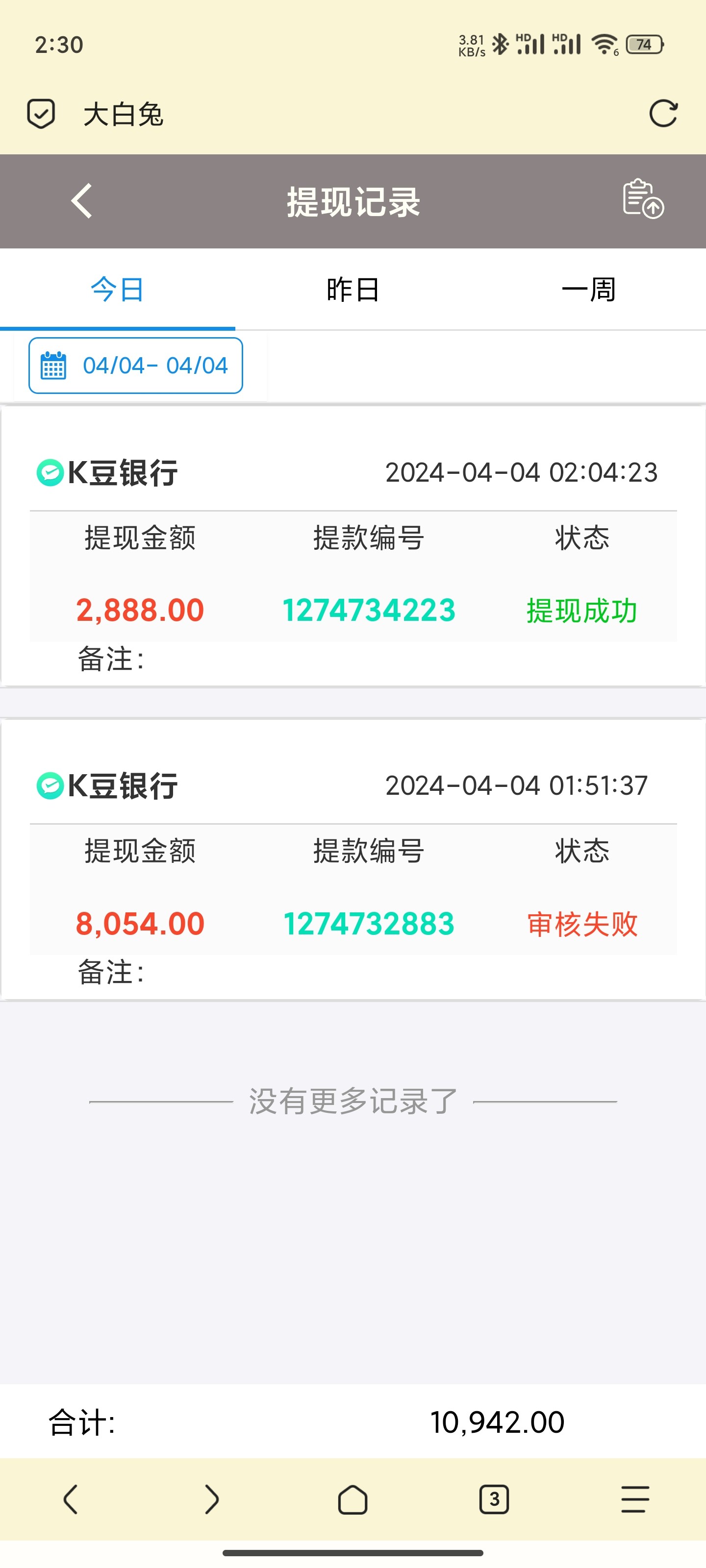Open the browser hamburger menu

[635, 1498]
